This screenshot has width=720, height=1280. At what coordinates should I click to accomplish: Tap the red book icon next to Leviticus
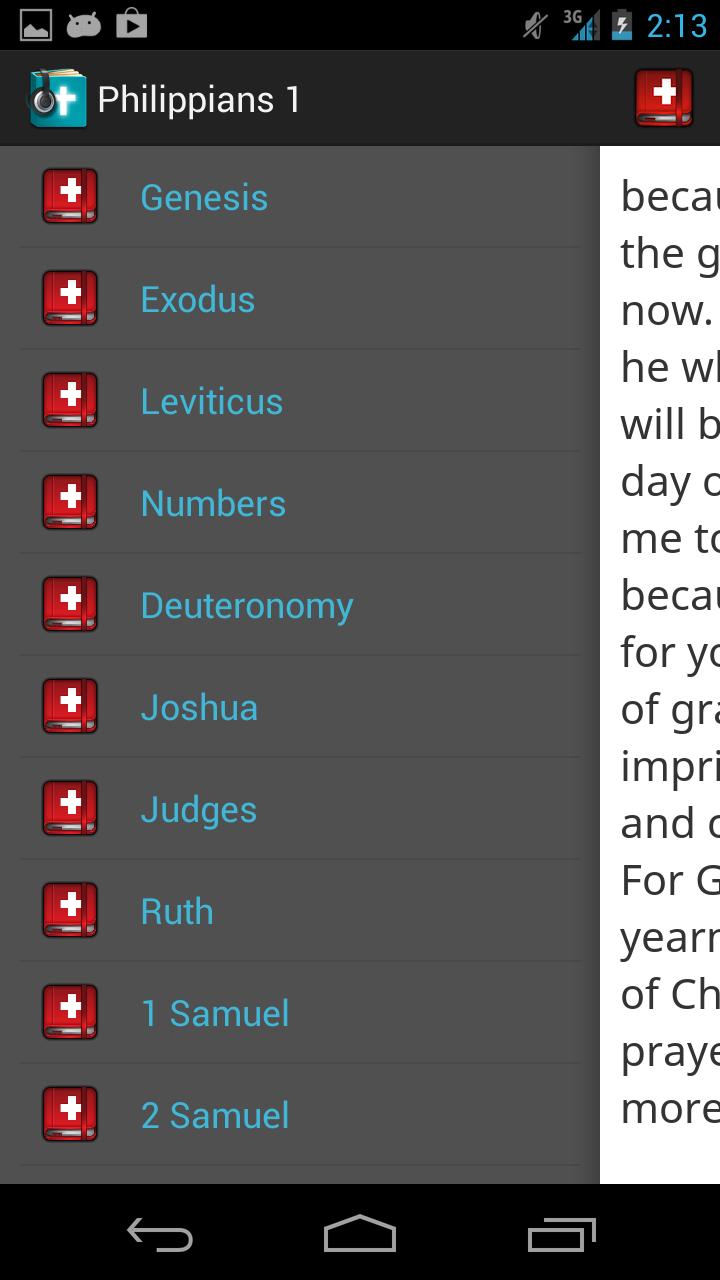pos(69,400)
